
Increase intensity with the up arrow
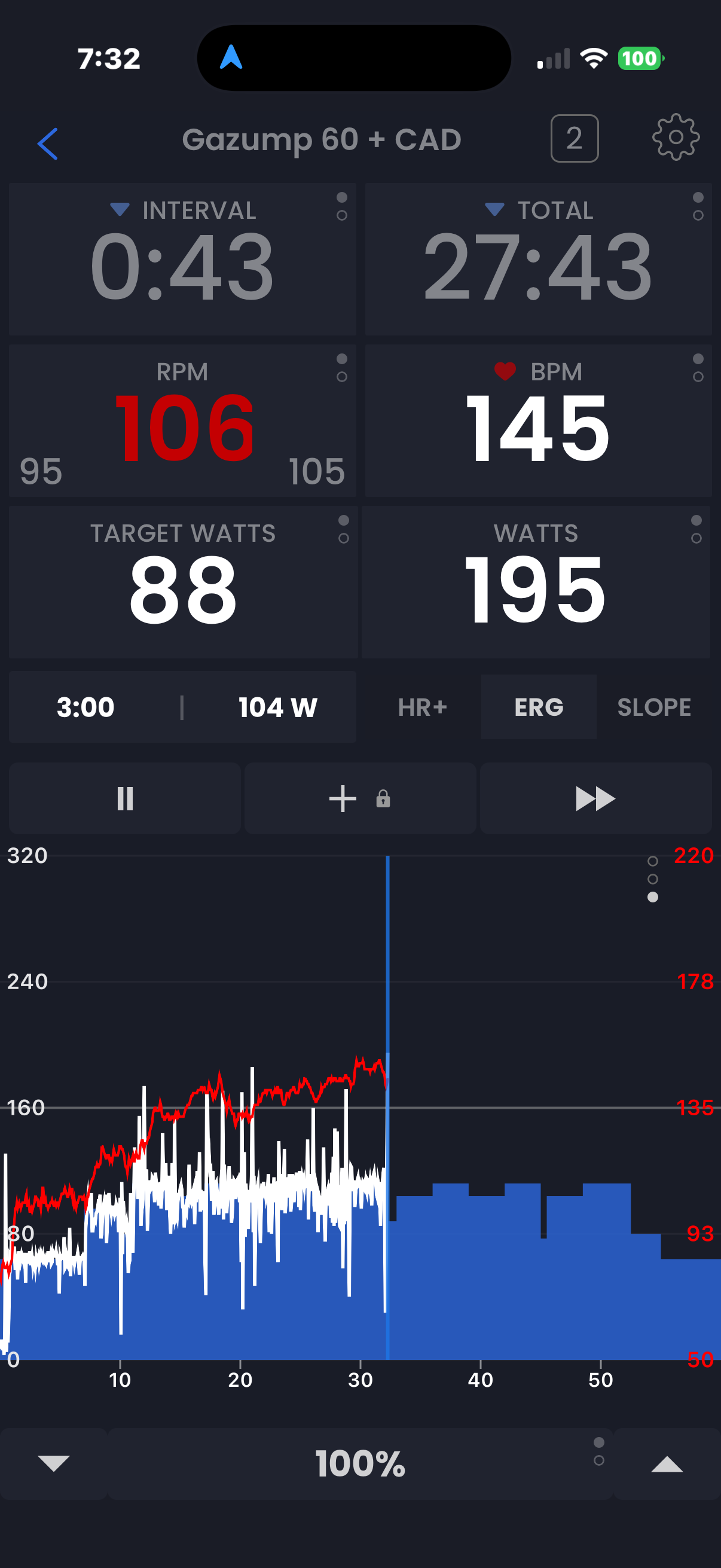pyautogui.click(x=667, y=1463)
